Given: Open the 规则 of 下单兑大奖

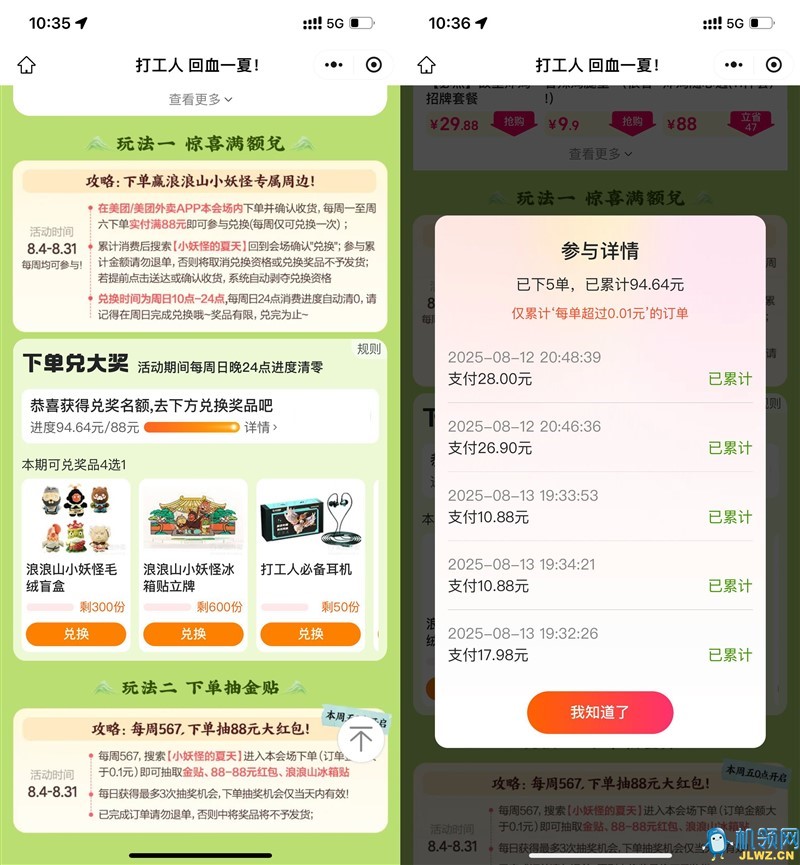Looking at the screenshot, I should point(369,349).
